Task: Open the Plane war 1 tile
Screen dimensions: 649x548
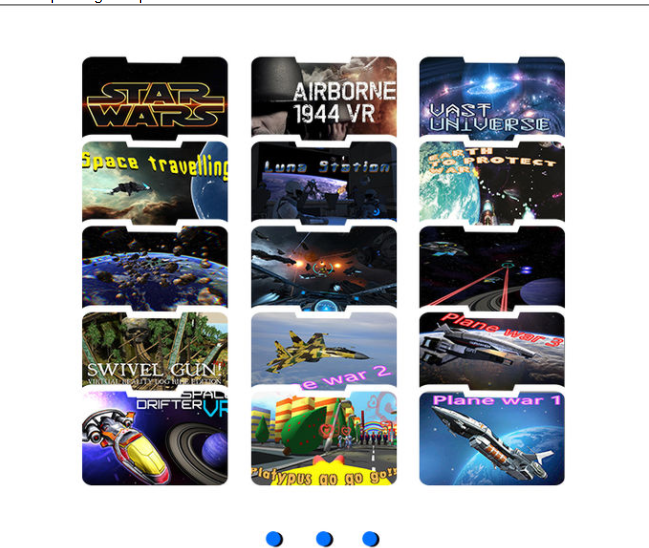Action: (491, 438)
